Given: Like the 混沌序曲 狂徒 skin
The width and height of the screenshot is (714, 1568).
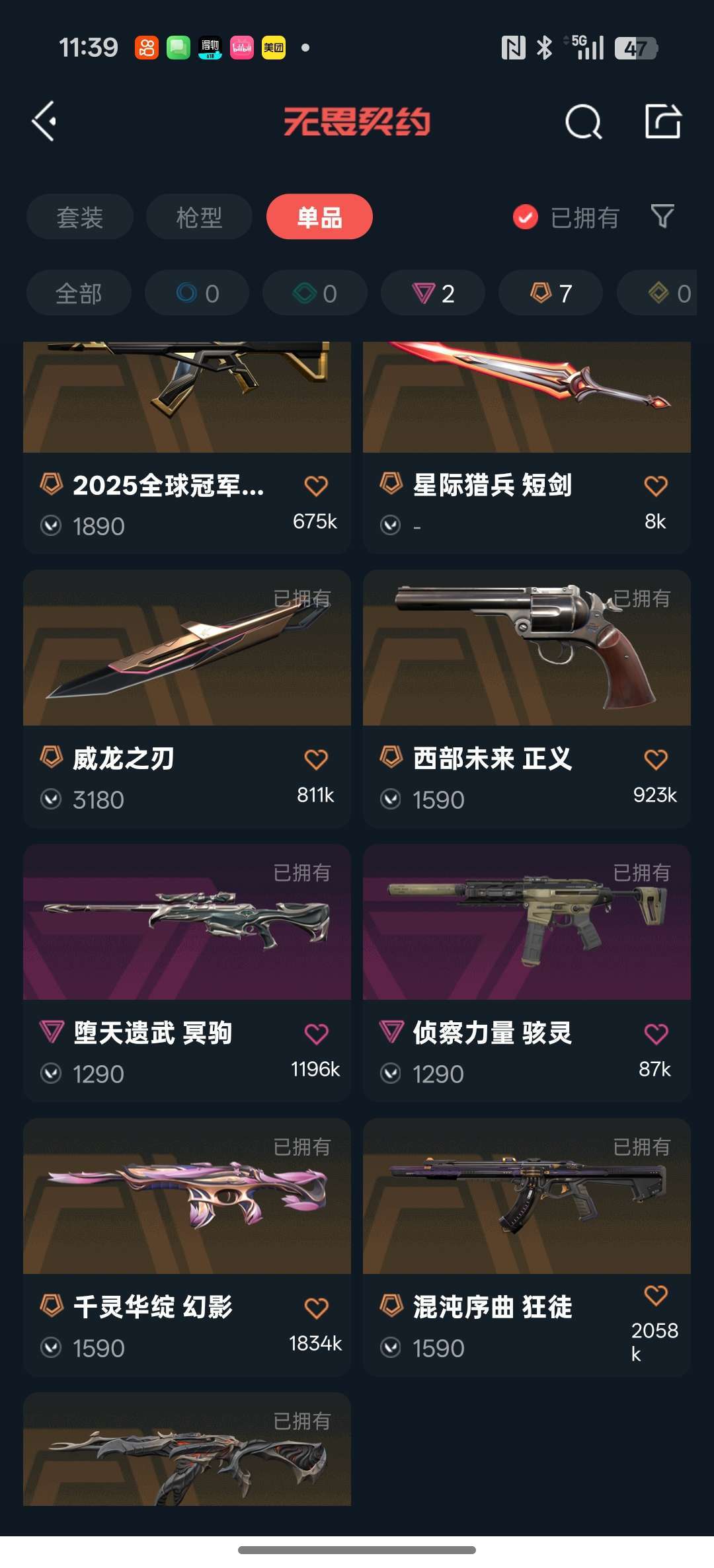Looking at the screenshot, I should 656,1295.
